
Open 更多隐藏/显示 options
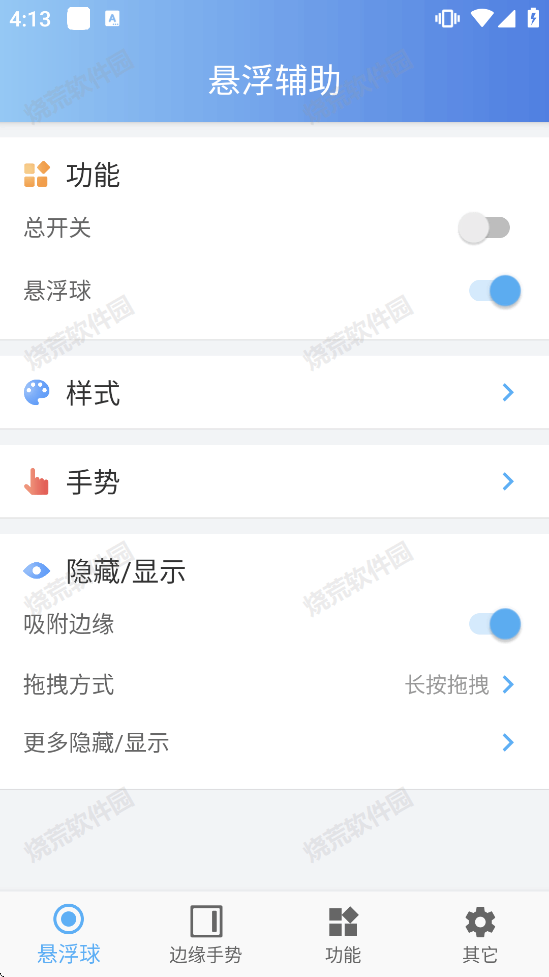(274, 743)
